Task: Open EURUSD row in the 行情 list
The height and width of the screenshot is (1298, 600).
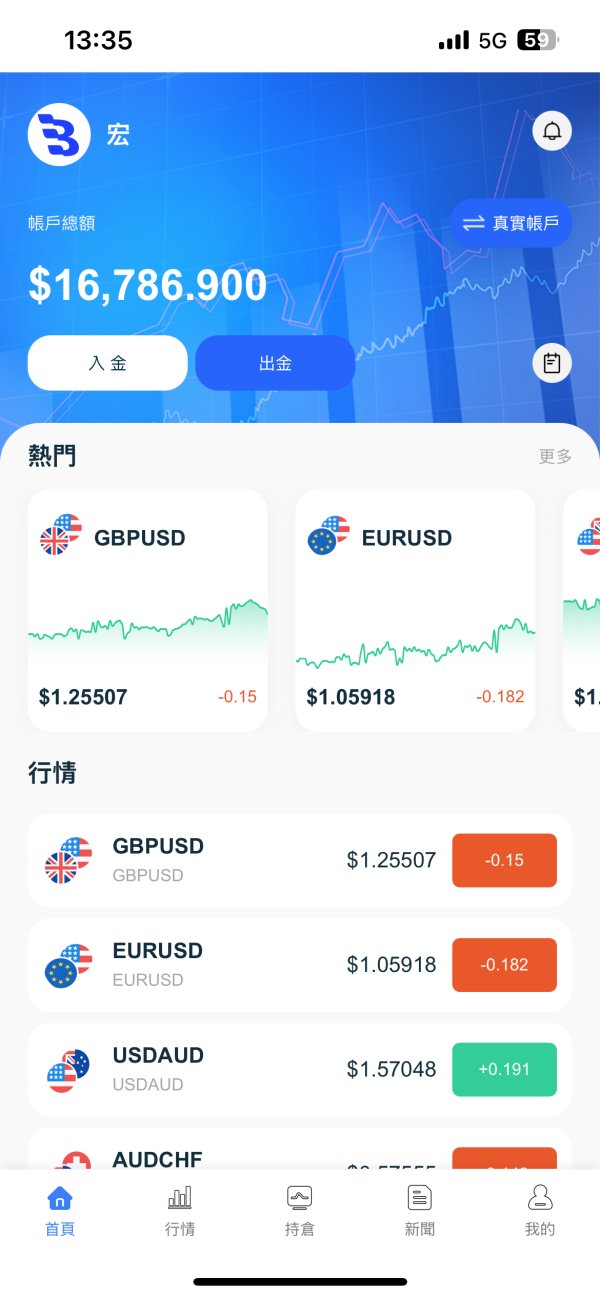Action: [300, 964]
